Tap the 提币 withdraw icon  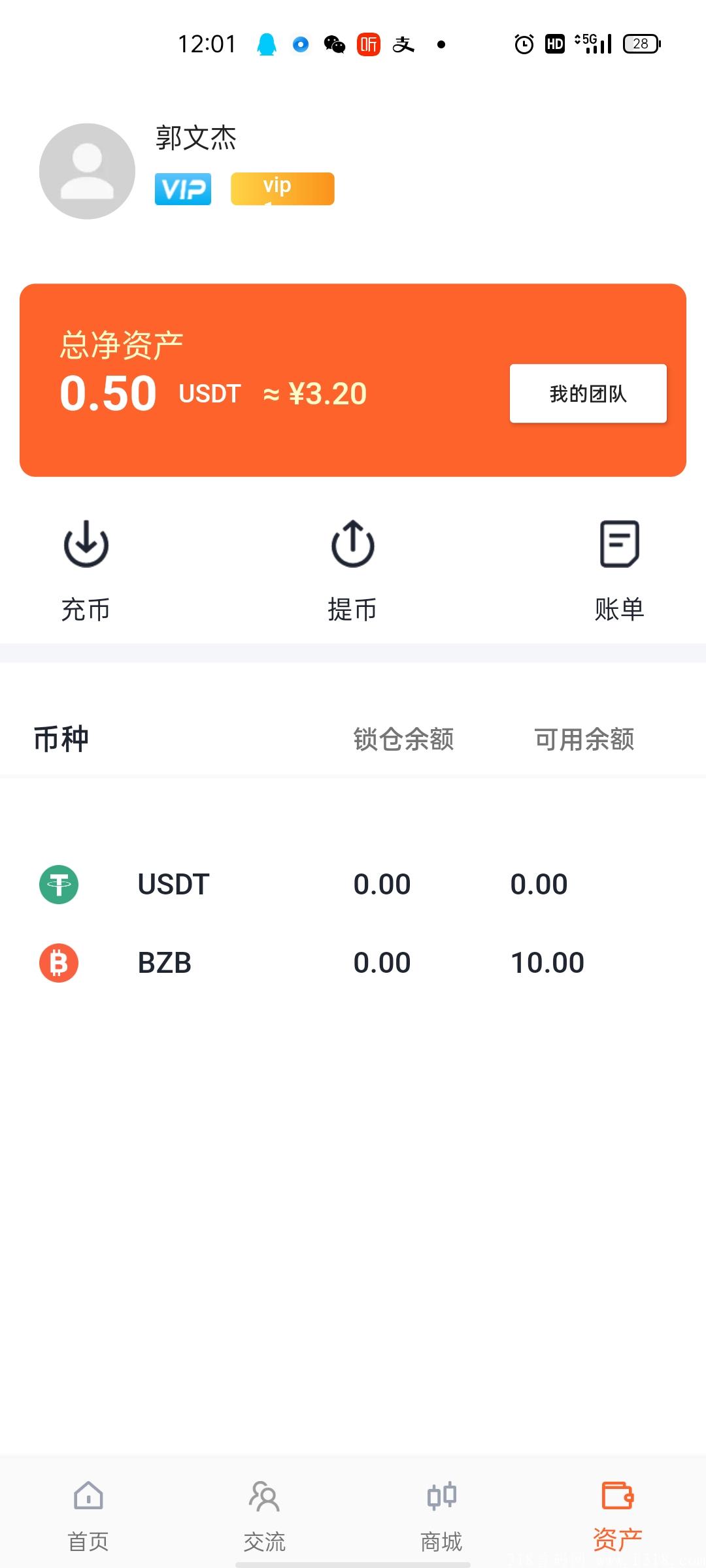point(352,544)
